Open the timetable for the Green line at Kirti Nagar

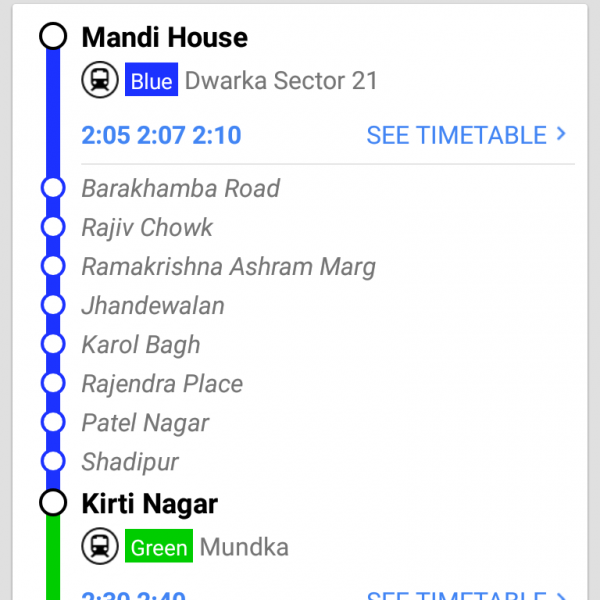coord(466,596)
